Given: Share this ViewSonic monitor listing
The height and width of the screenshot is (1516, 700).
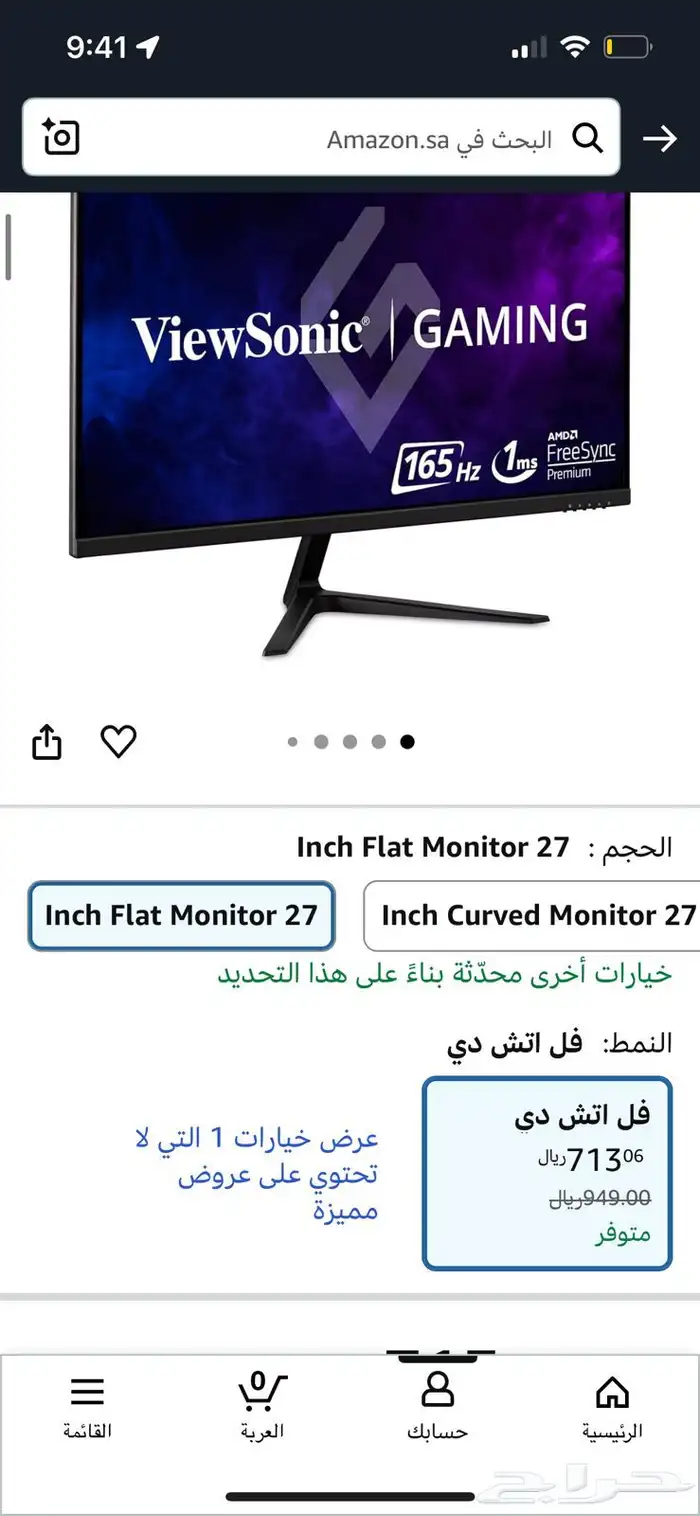Looking at the screenshot, I should [x=47, y=743].
